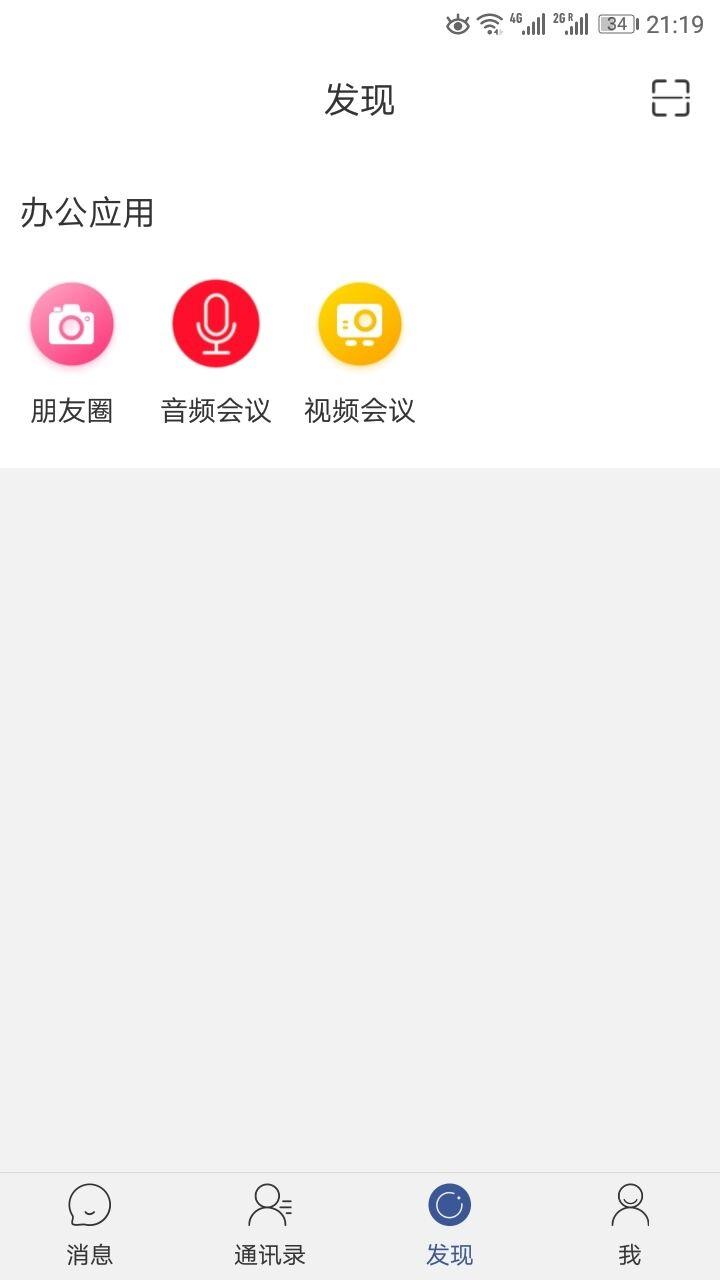This screenshot has height=1280, width=720.
Task: Tap the 视频会议 label text
Action: pyautogui.click(x=360, y=411)
